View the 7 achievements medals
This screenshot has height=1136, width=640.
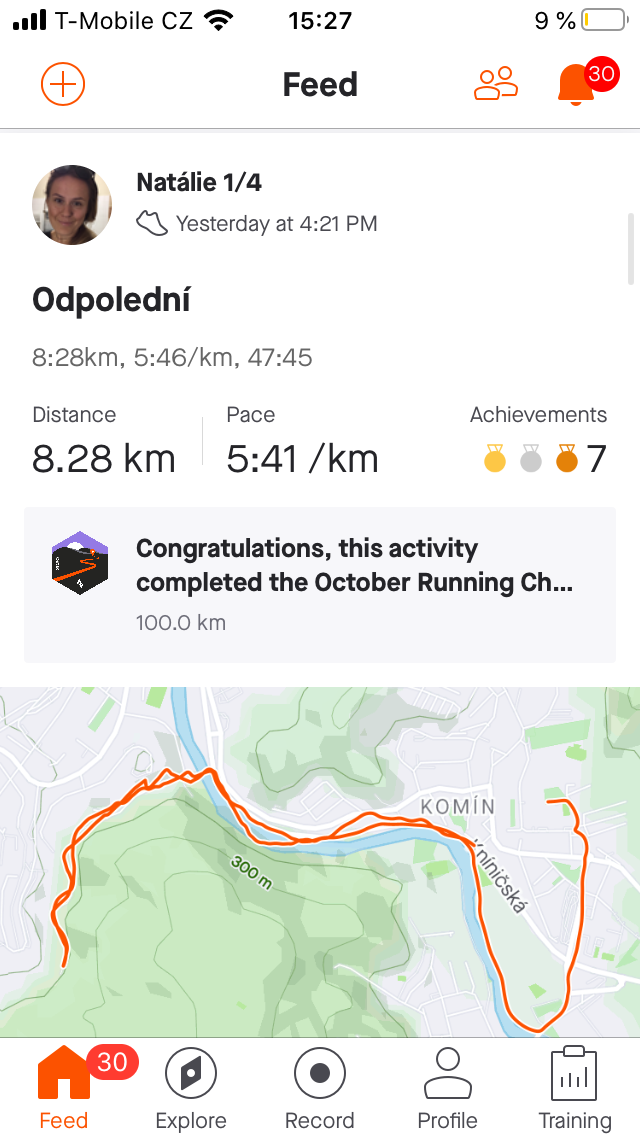point(544,459)
